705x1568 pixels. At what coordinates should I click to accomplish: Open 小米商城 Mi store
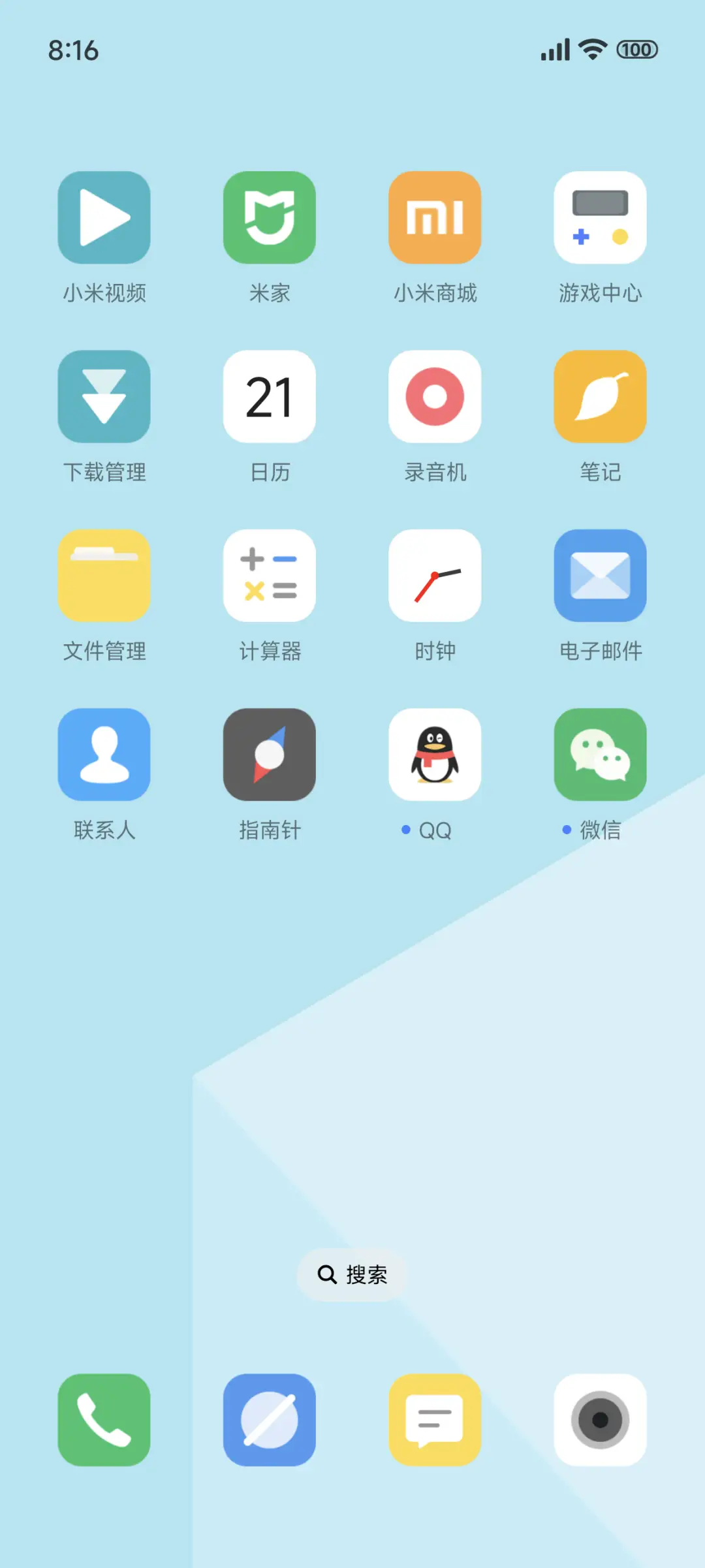tap(435, 217)
